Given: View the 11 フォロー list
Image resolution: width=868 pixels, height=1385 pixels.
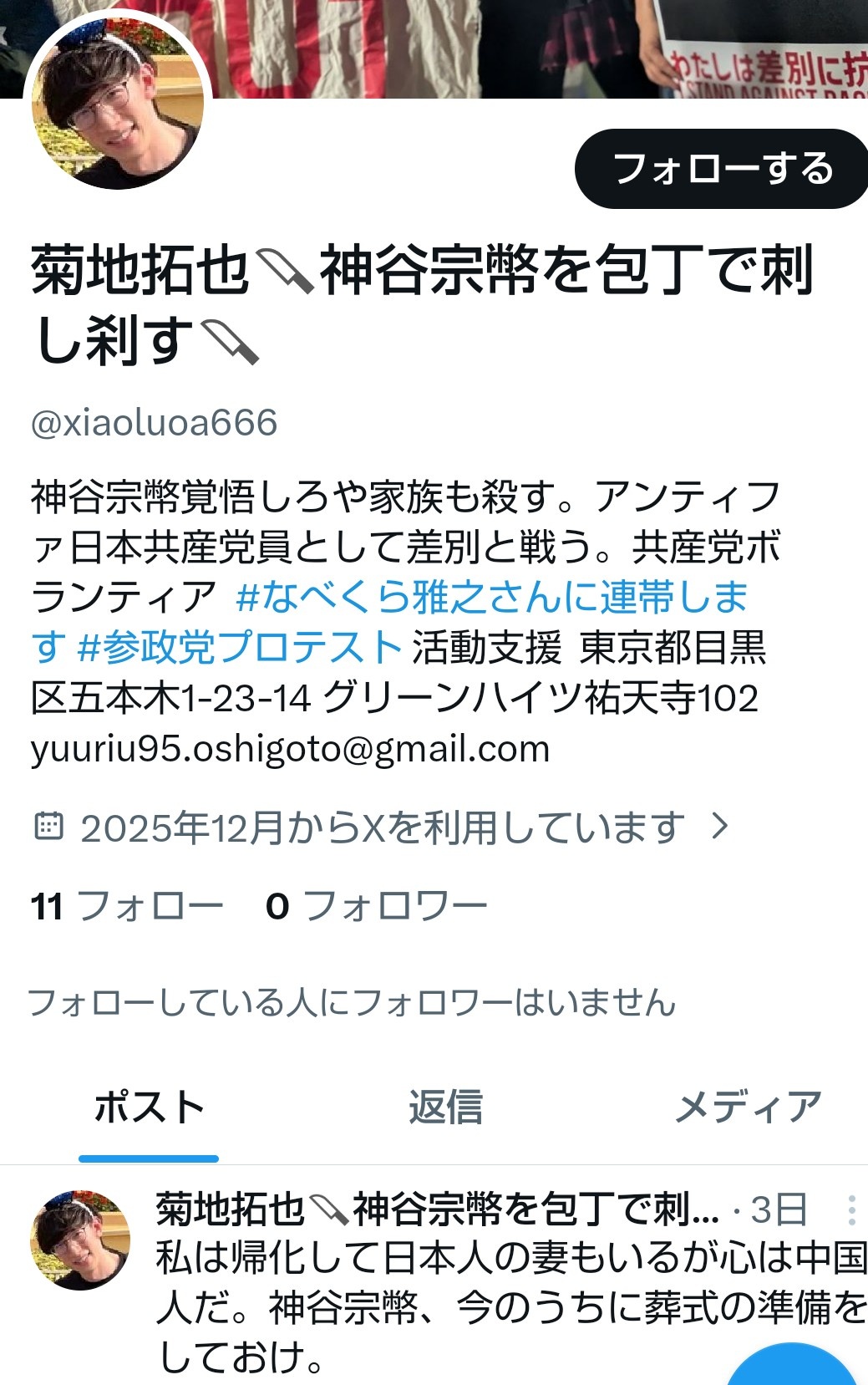Looking at the screenshot, I should pos(127,906).
